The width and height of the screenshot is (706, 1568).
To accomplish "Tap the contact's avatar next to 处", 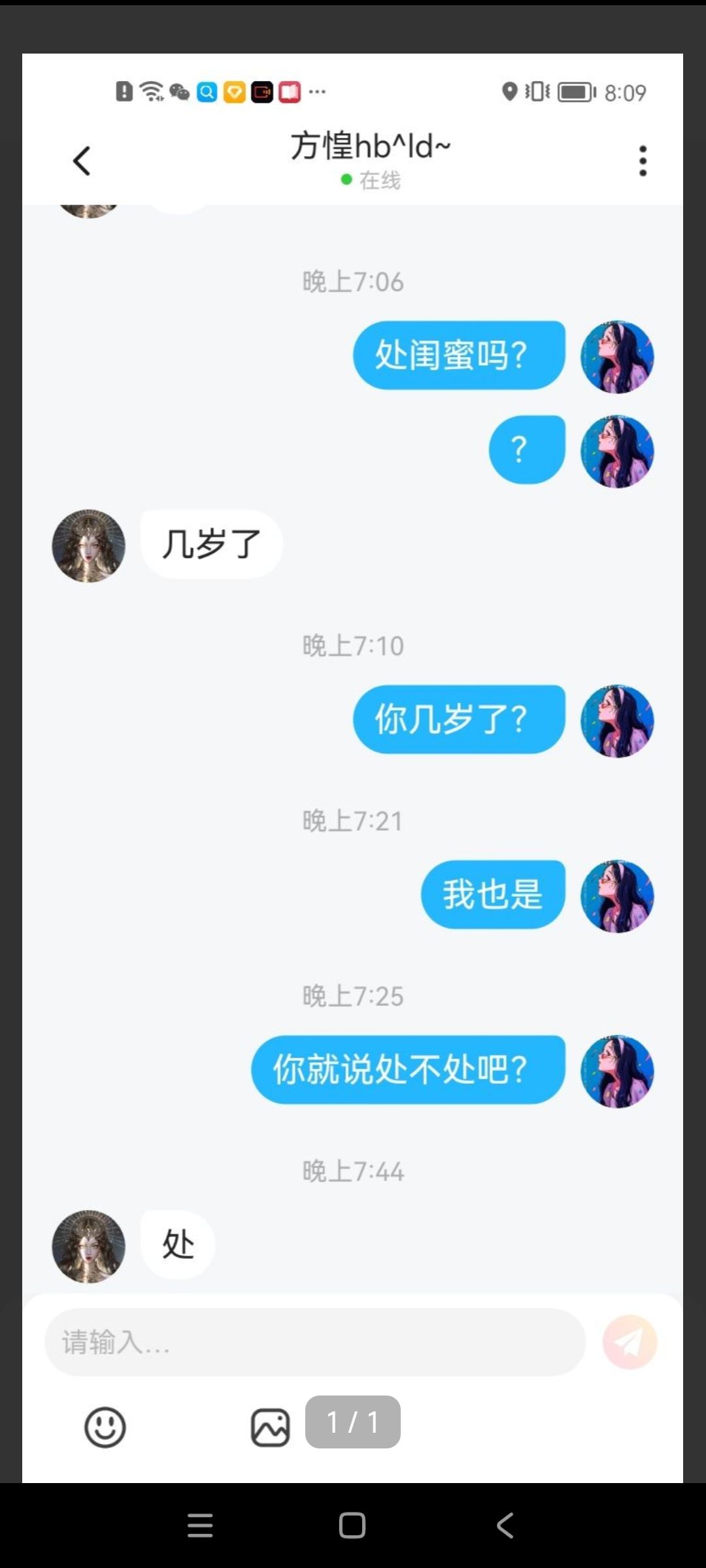I will (x=88, y=1247).
